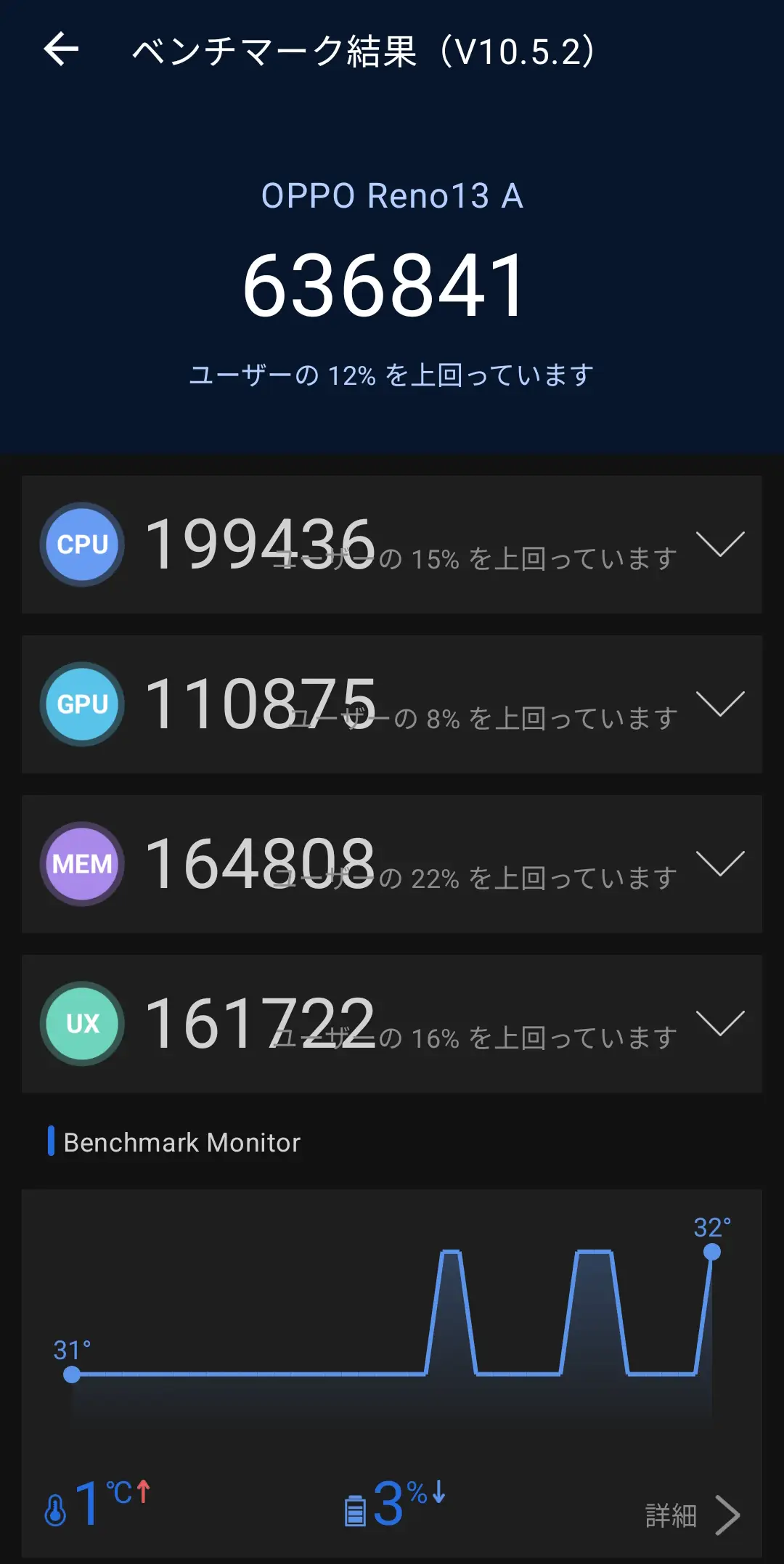Screen dimensions: 784x1564
Task: Tap the UX score icon
Action: [x=81, y=1022]
